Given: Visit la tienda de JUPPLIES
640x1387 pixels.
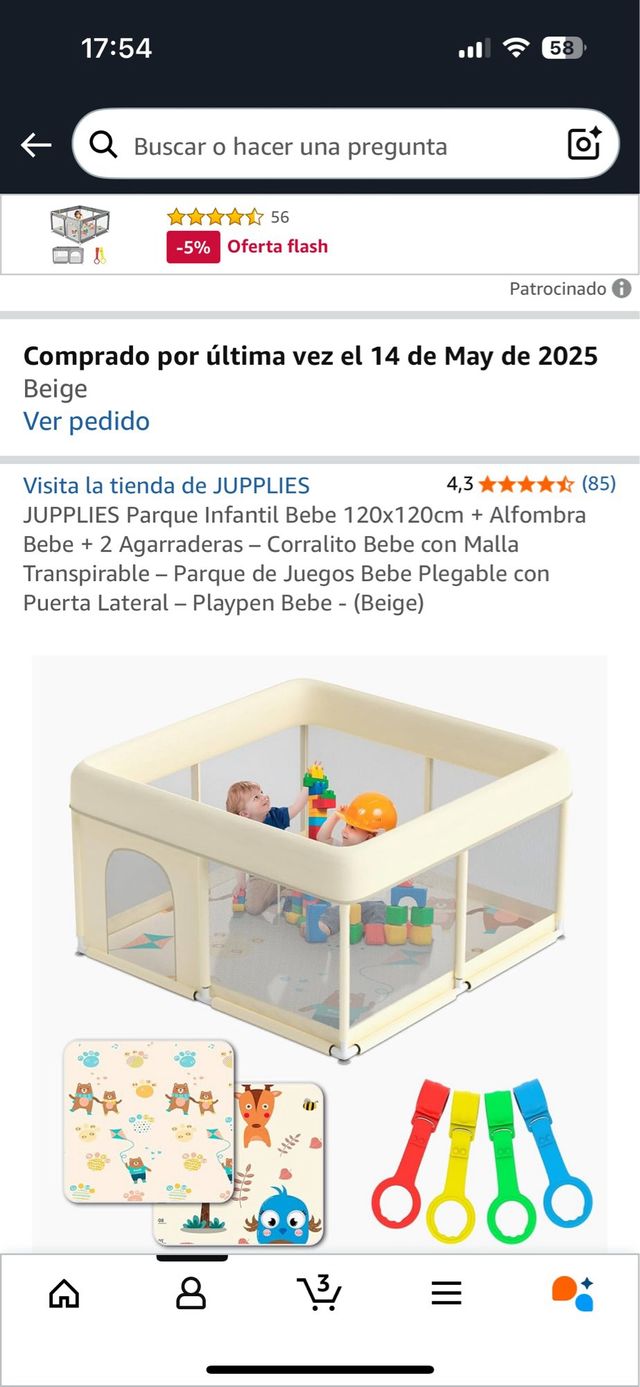Looking at the screenshot, I should point(166,486).
